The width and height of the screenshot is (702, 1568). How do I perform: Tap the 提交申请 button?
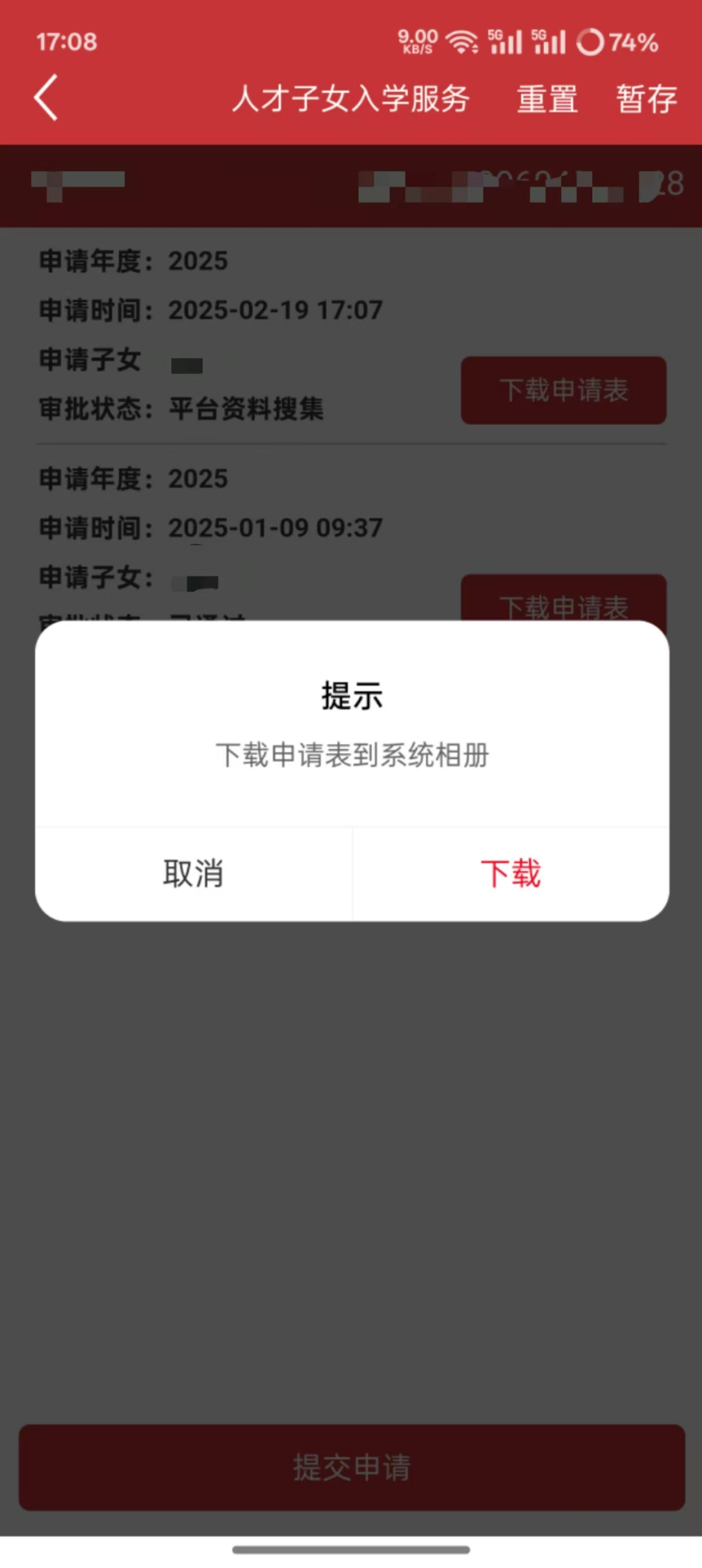click(352, 1467)
